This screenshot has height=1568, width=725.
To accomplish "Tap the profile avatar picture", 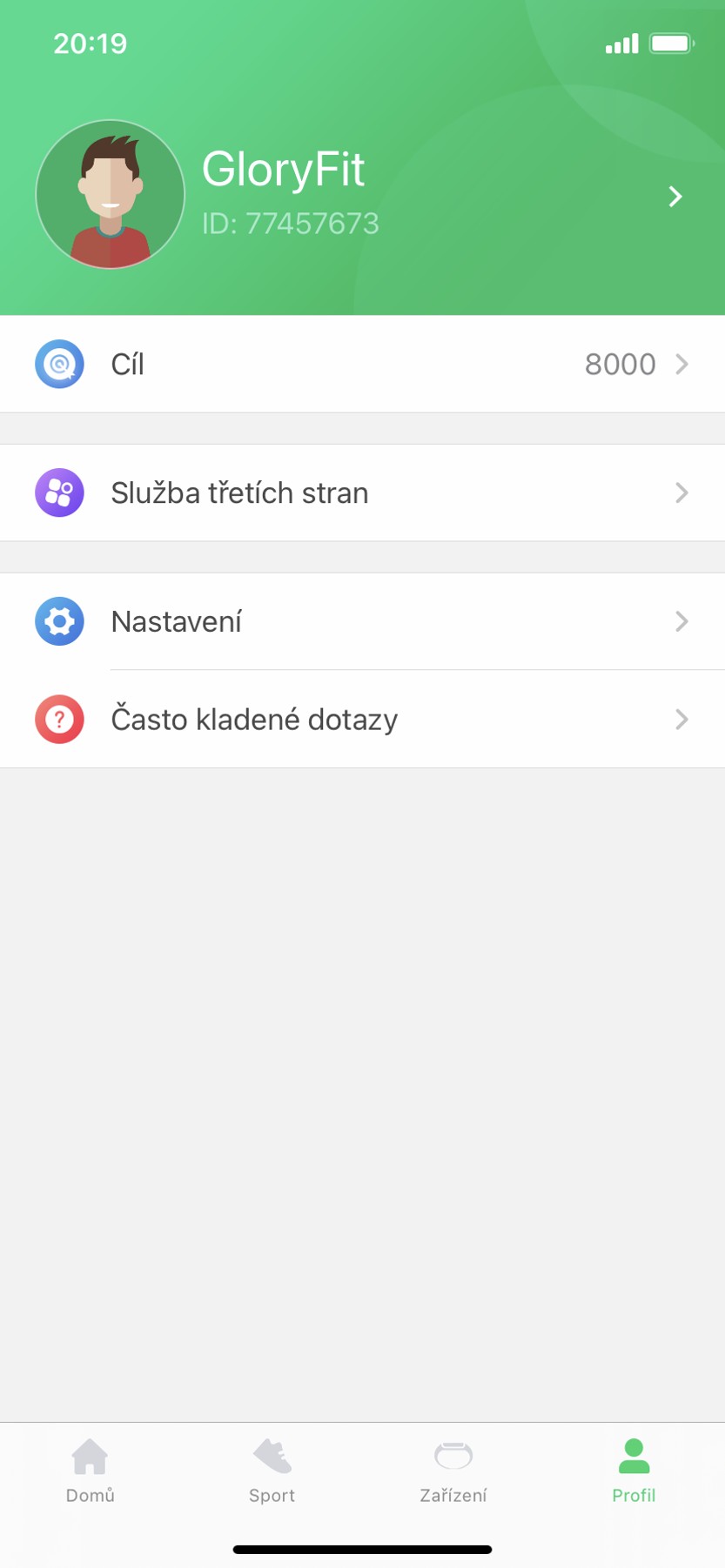I will pyautogui.click(x=111, y=194).
